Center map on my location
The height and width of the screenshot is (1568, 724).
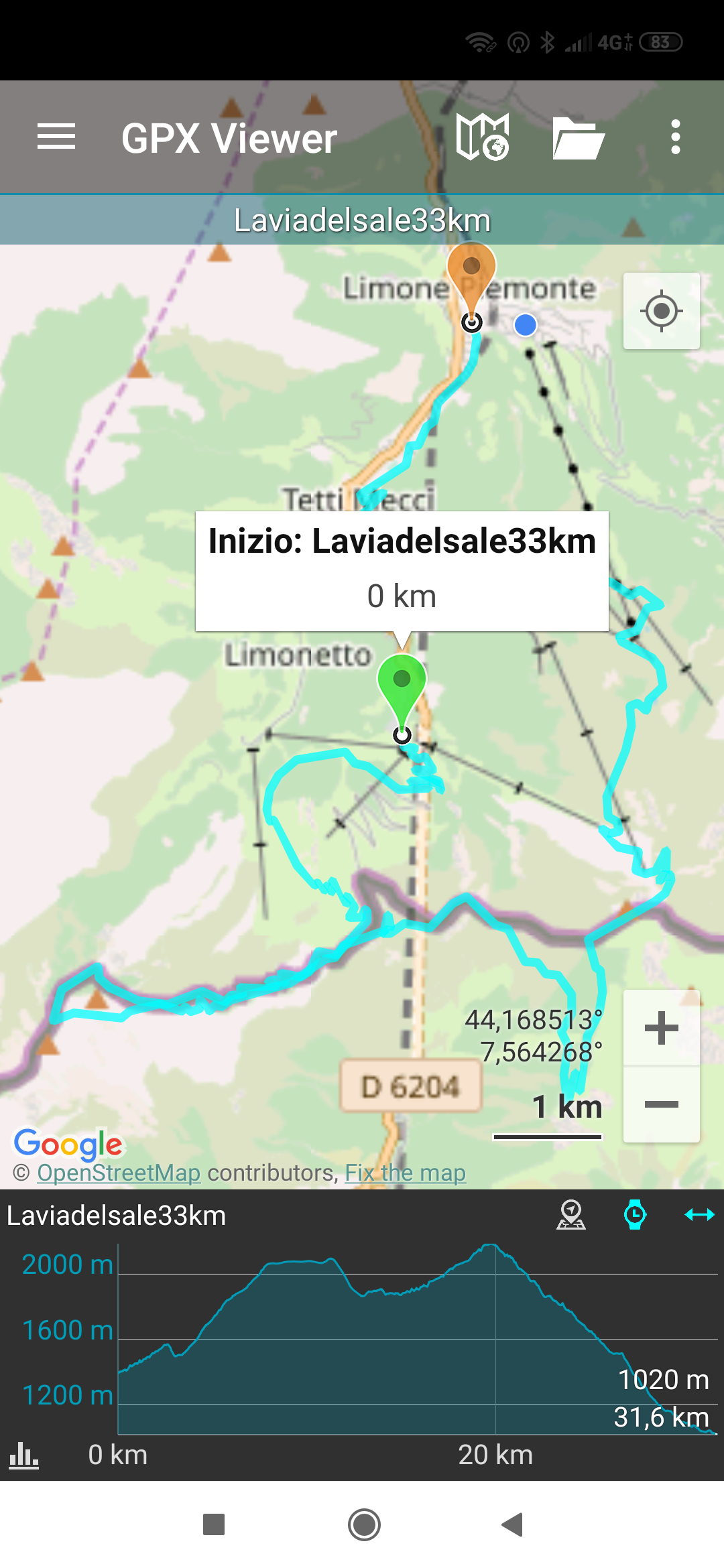click(661, 311)
